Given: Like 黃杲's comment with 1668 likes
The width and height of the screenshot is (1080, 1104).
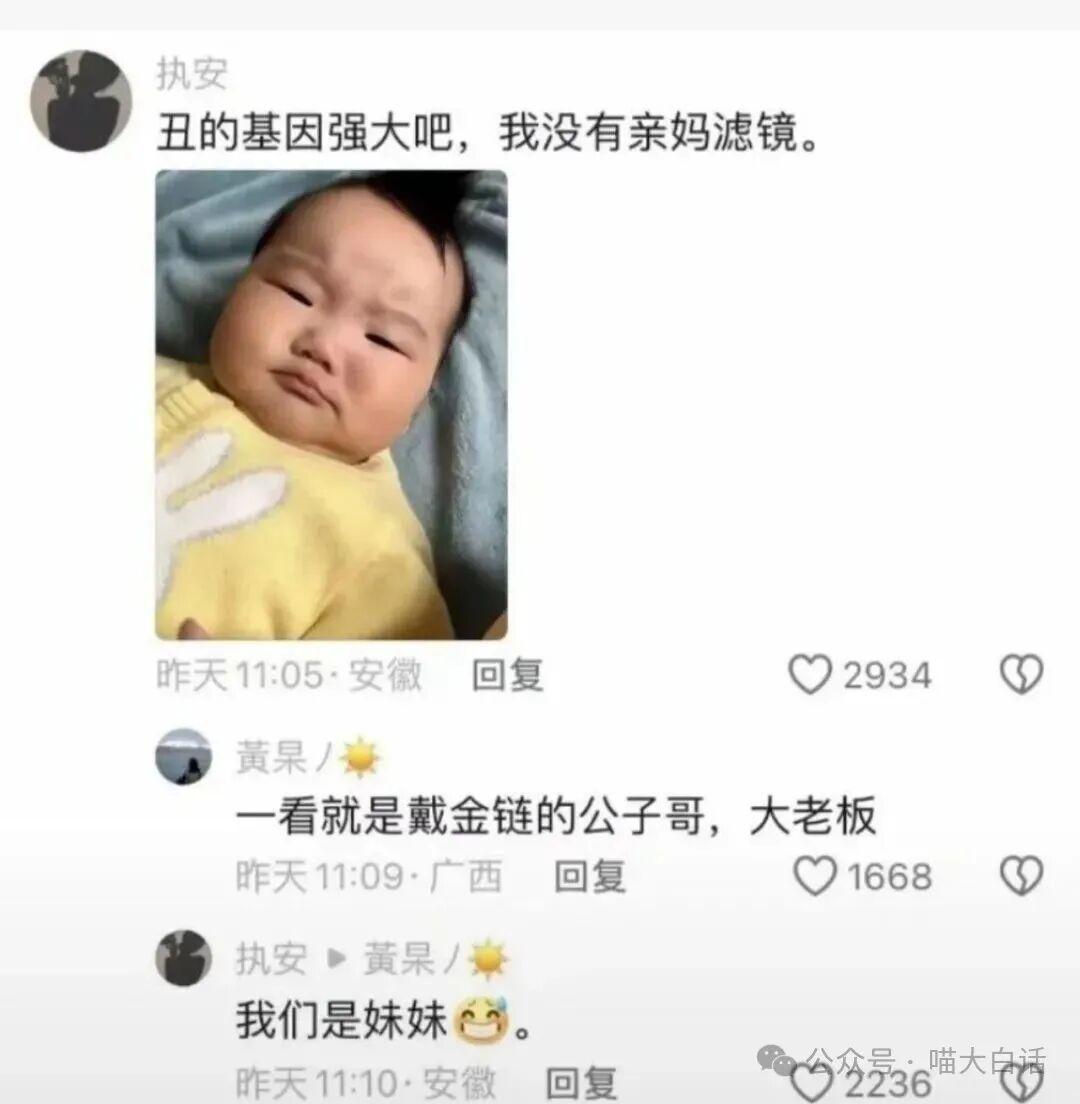Looking at the screenshot, I should (815, 876).
